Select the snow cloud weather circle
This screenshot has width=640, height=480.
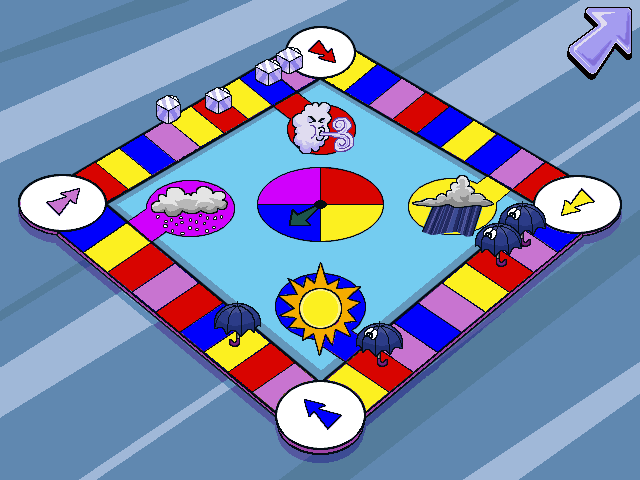click(190, 205)
